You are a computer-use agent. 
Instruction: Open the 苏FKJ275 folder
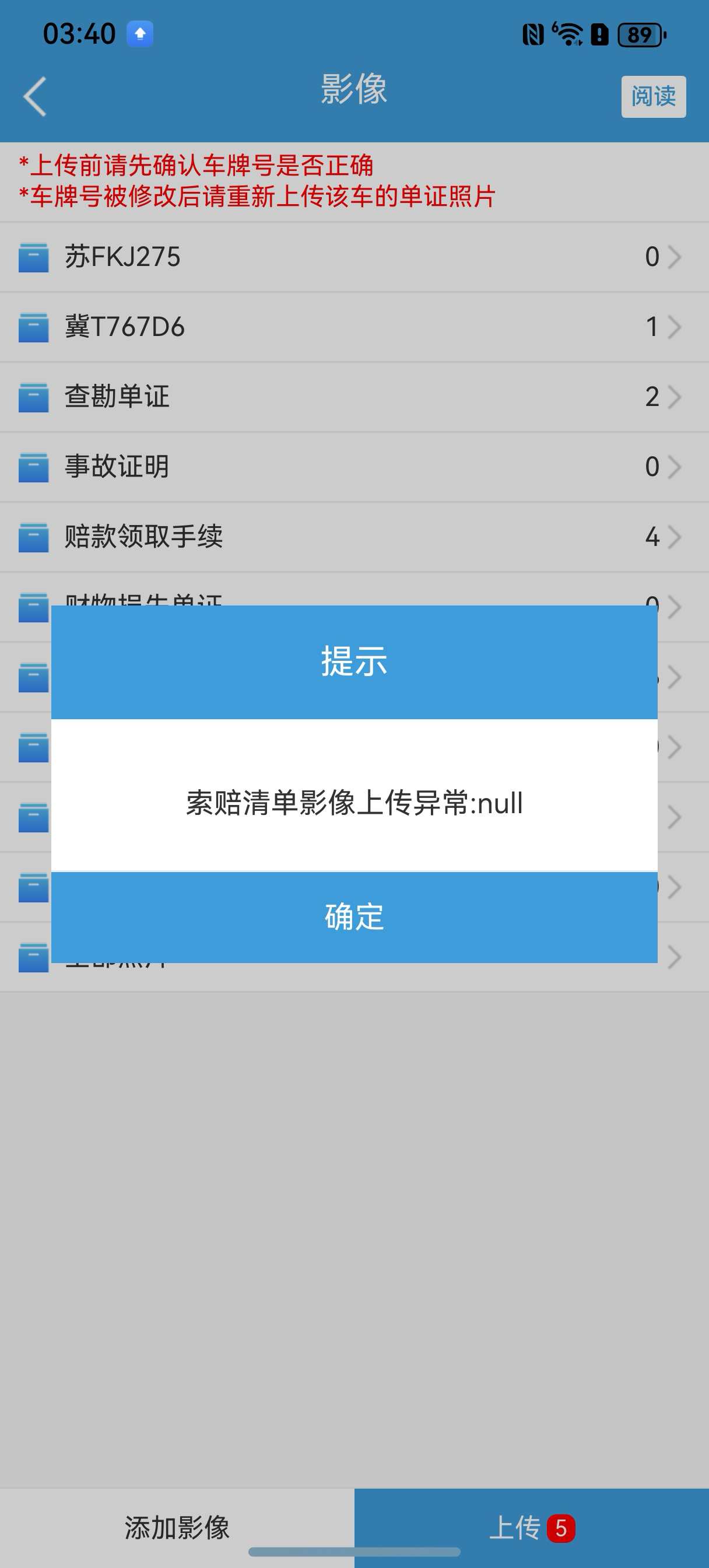(354, 257)
